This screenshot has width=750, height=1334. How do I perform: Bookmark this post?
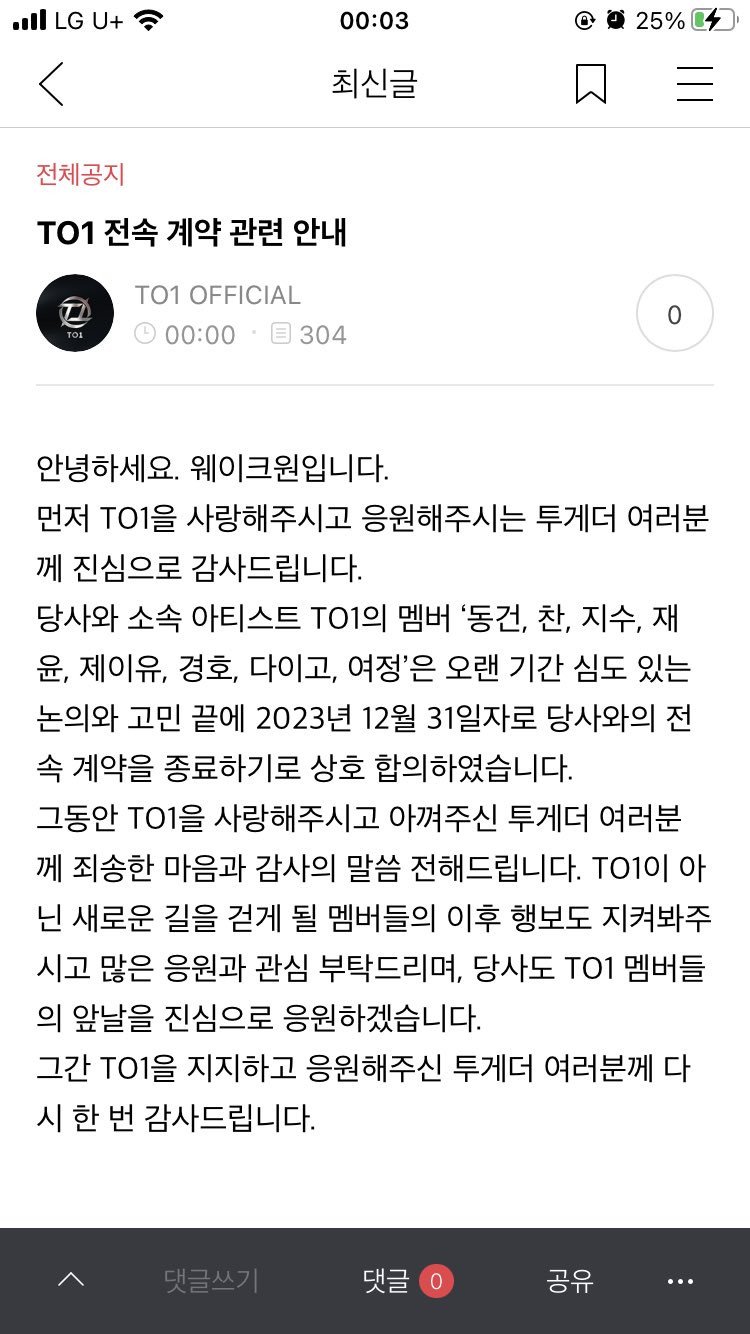[x=591, y=84]
